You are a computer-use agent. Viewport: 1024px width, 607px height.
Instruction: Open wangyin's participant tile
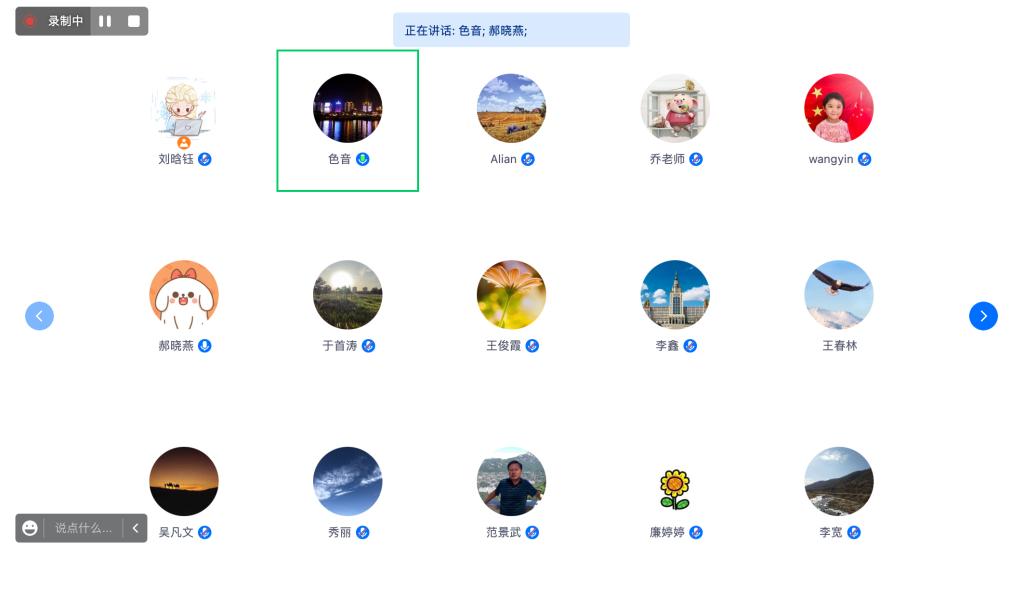click(839, 108)
